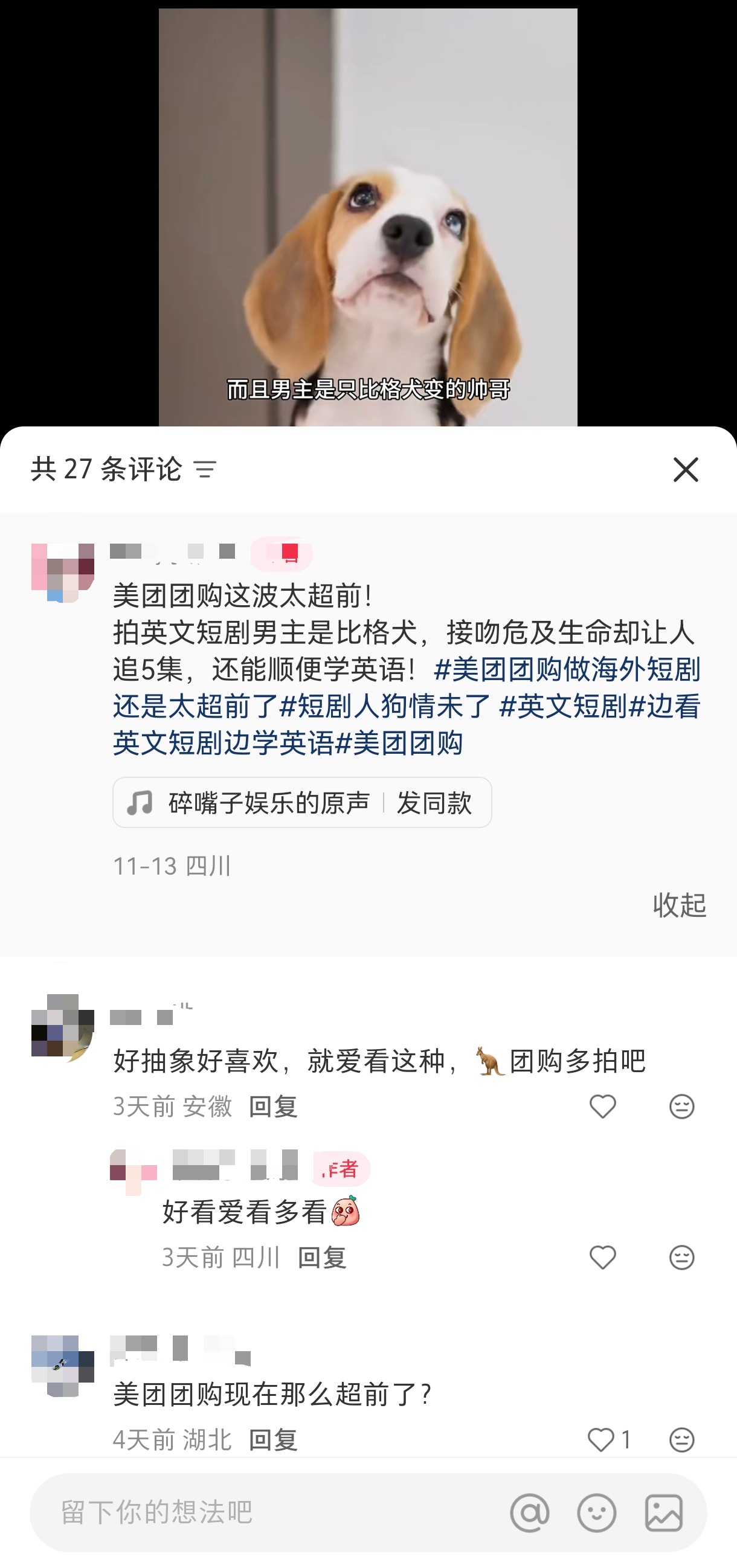Screen dimensions: 737x1568
Task: Open hashtag #英文短剧
Action: point(562,707)
